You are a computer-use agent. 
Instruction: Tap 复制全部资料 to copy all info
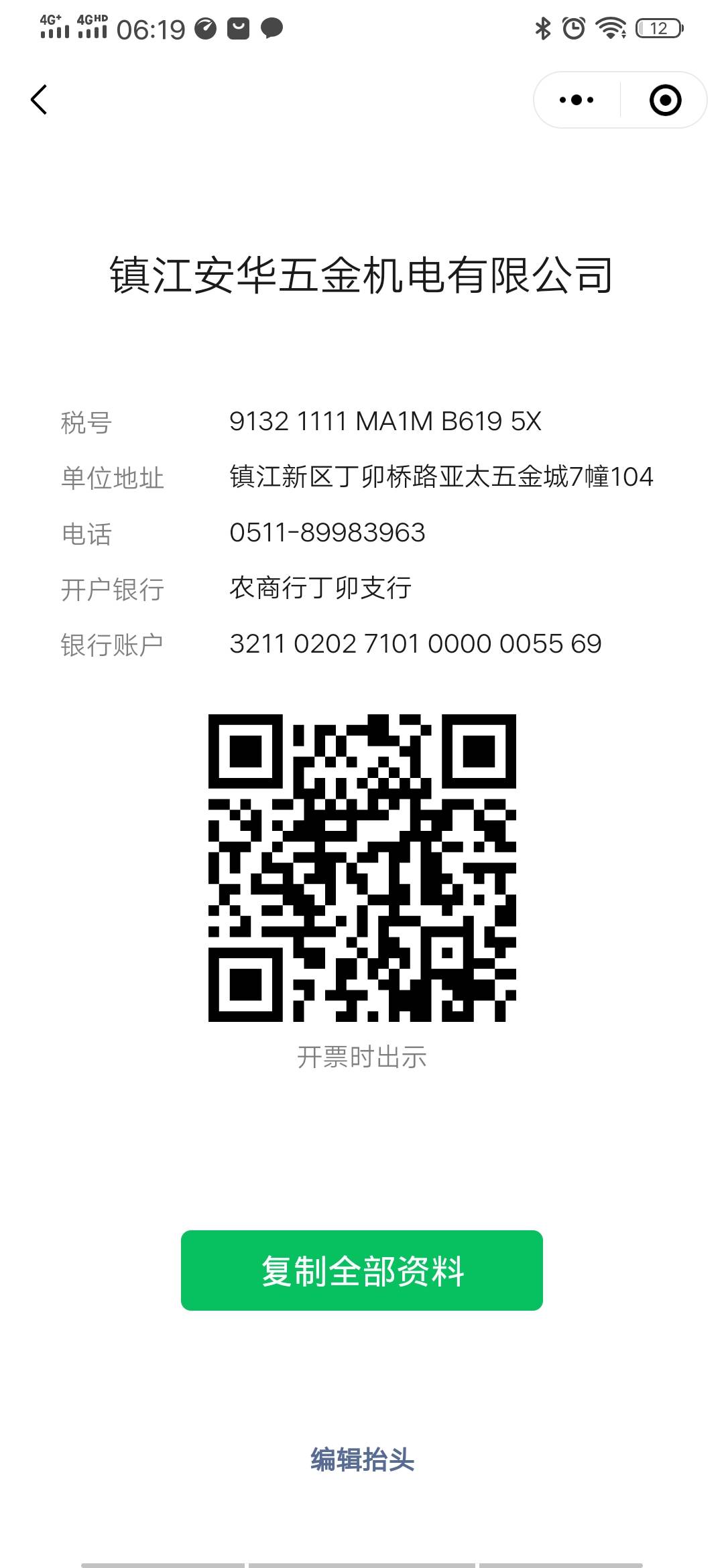click(x=361, y=1270)
